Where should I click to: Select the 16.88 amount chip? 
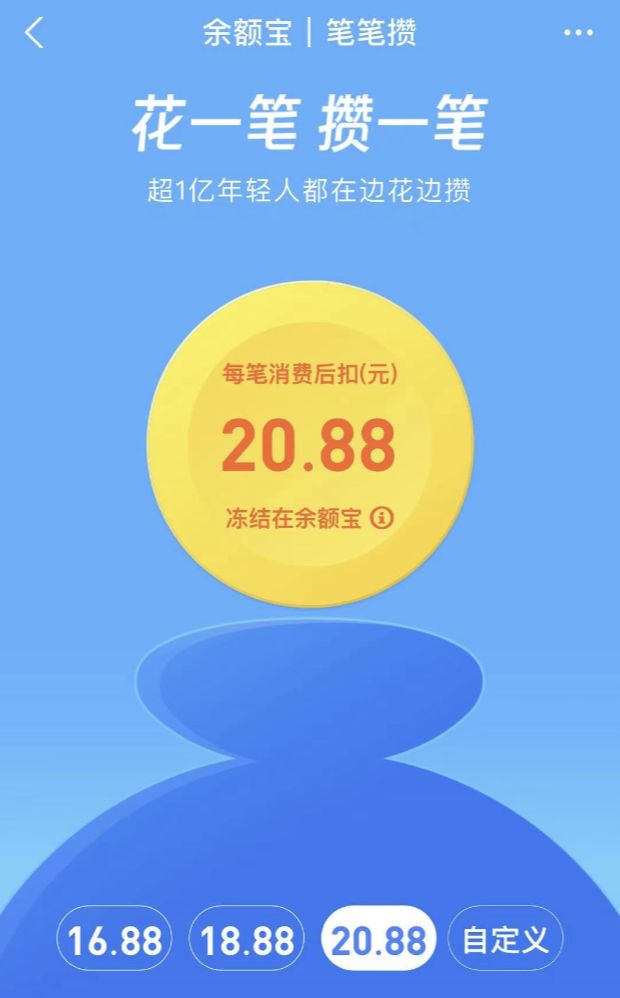point(114,939)
